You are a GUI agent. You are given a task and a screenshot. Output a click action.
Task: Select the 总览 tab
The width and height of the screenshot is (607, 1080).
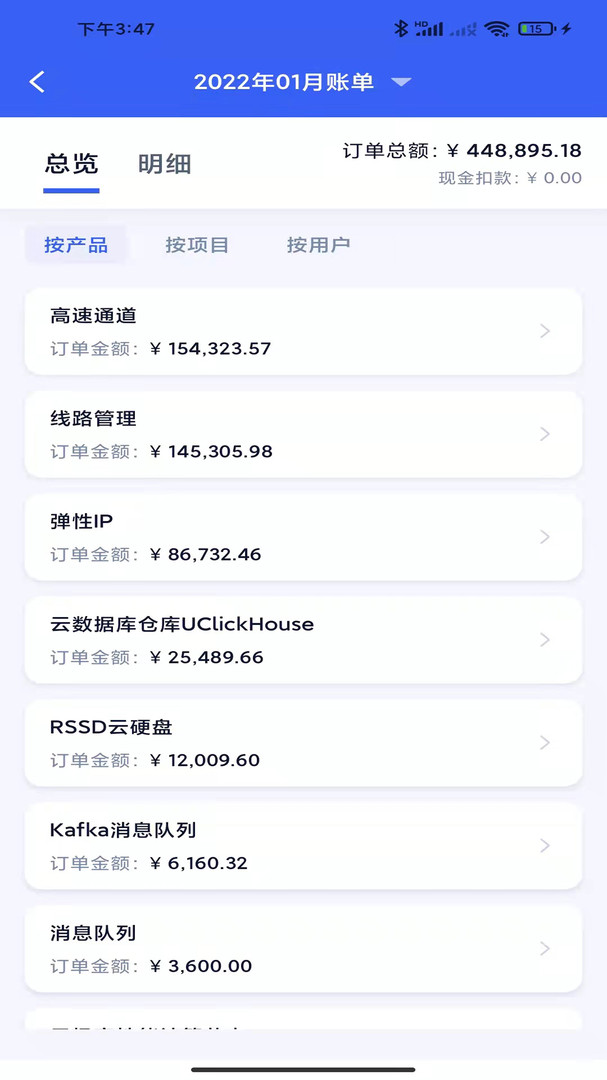click(x=72, y=164)
